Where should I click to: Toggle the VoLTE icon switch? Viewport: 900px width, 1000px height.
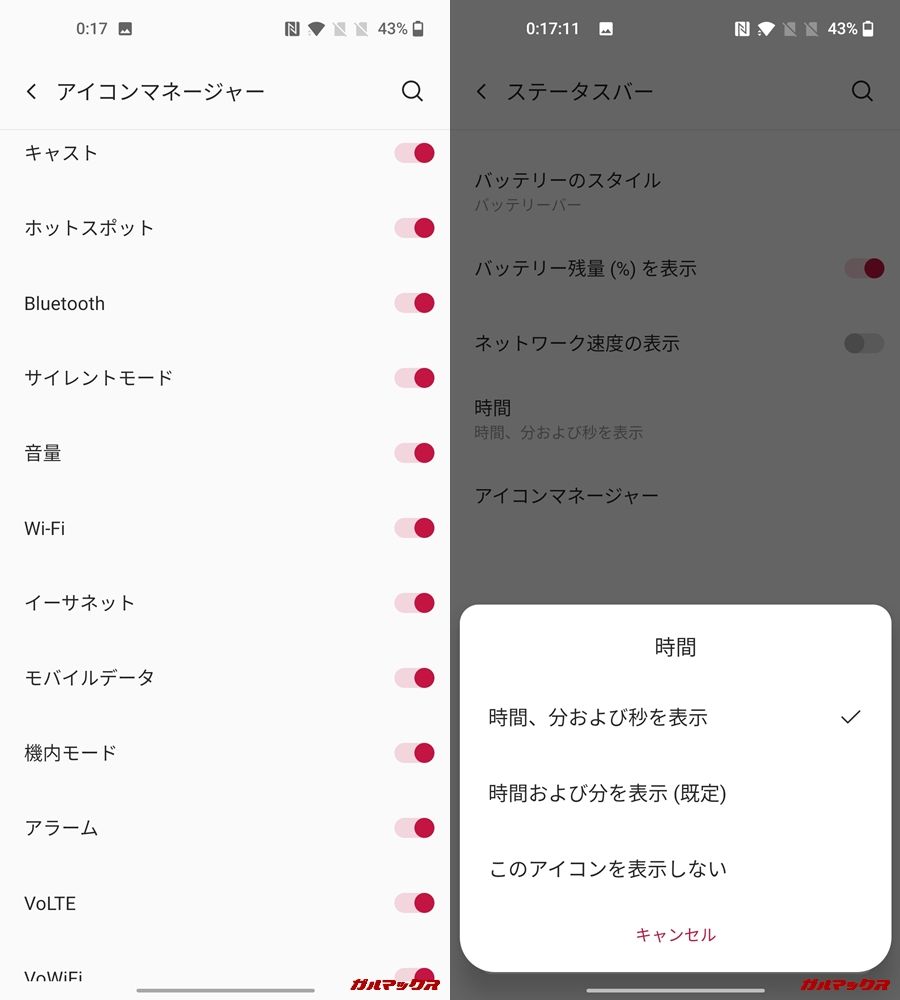pos(414,903)
